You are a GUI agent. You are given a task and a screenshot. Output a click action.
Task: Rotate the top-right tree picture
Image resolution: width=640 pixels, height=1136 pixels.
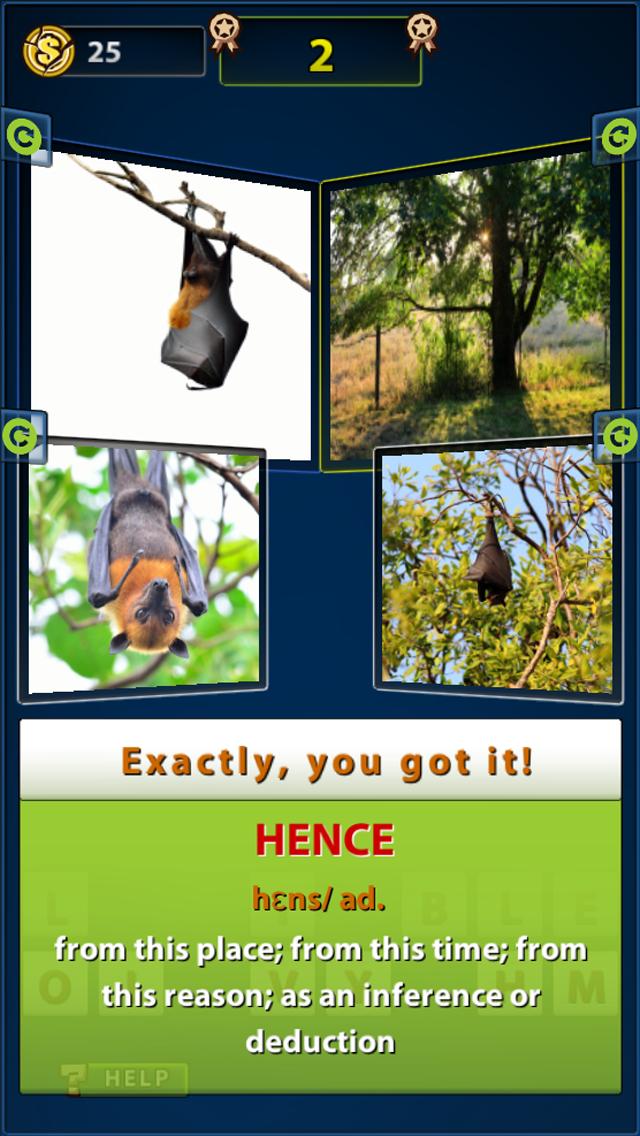617,135
